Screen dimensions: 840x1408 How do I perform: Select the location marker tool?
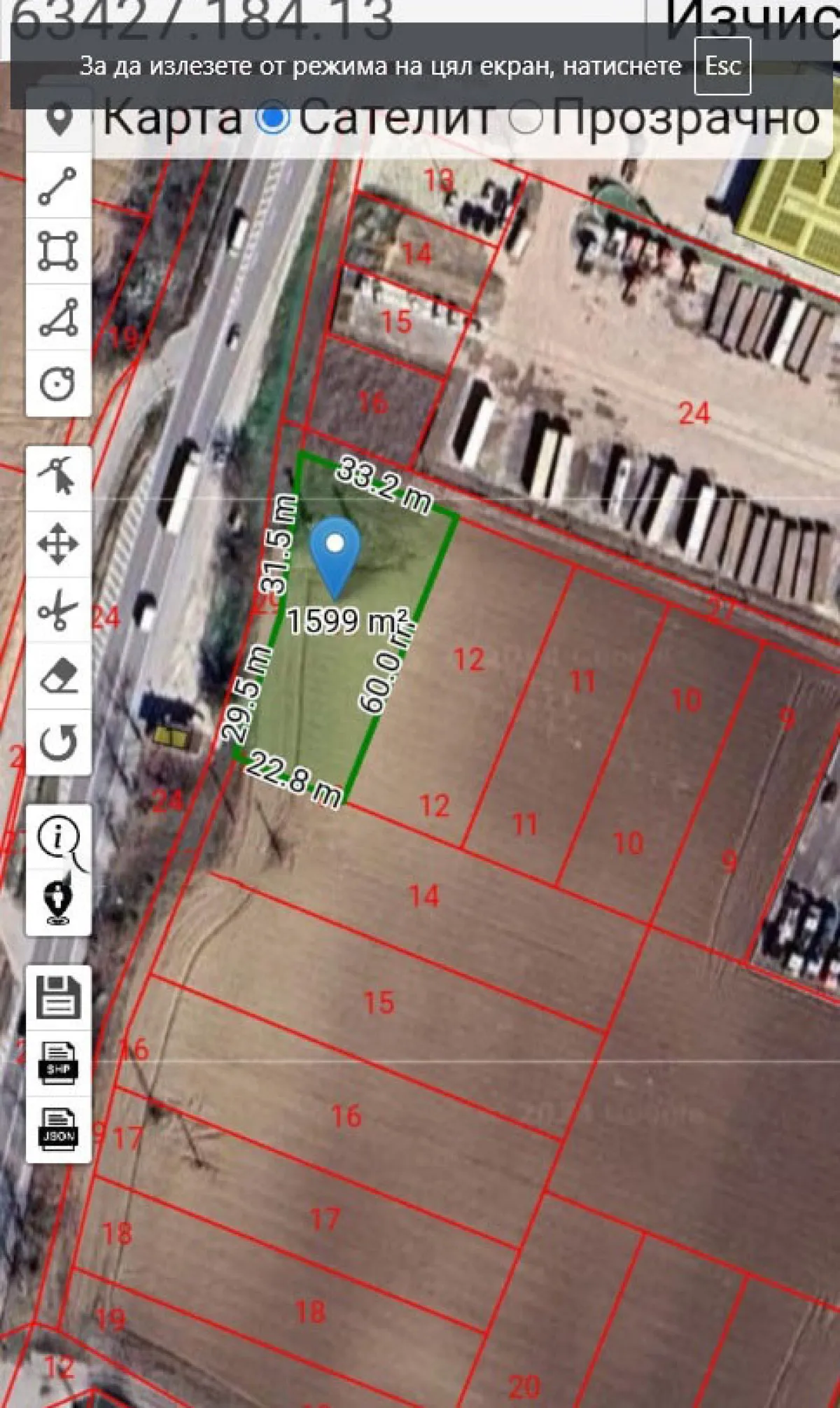(59, 120)
